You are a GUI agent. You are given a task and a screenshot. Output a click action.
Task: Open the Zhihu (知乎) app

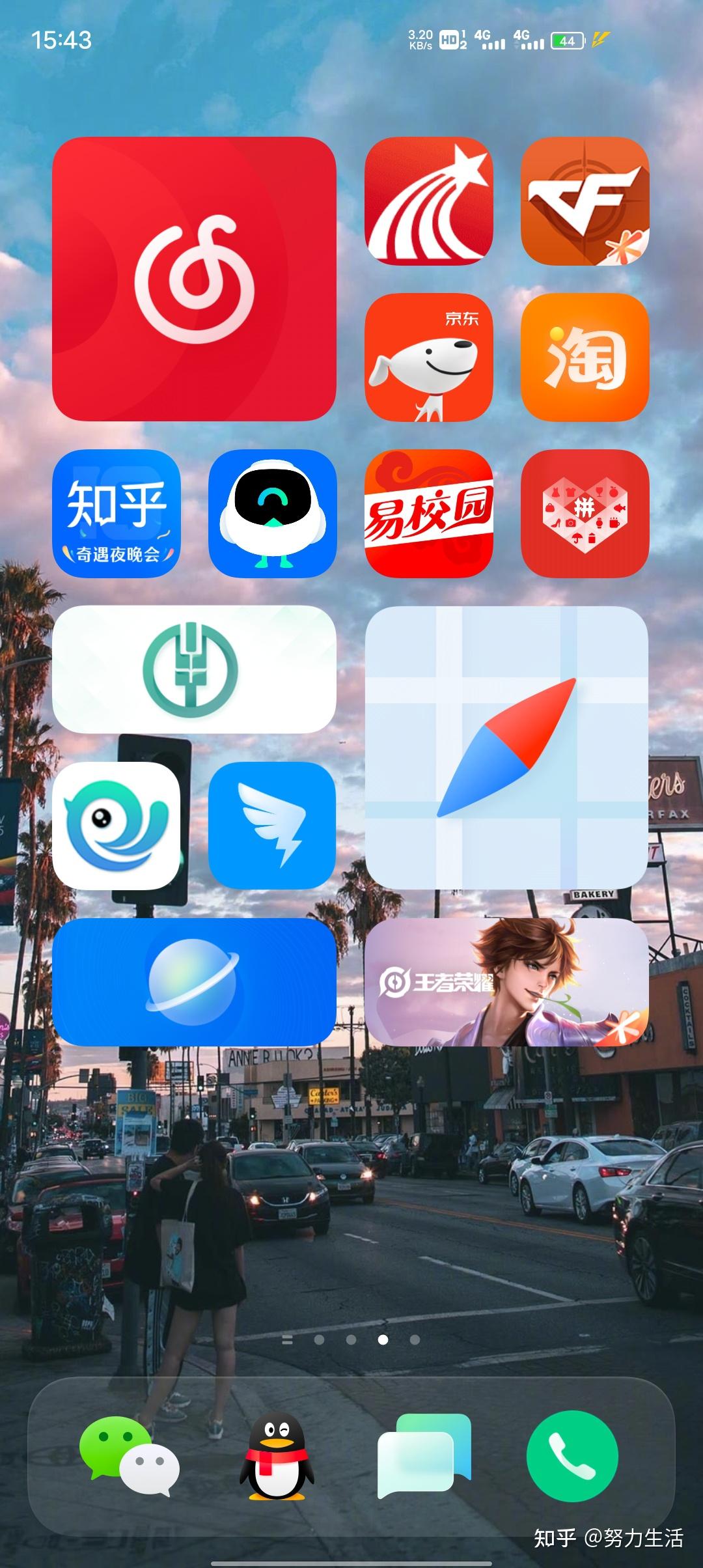(116, 513)
